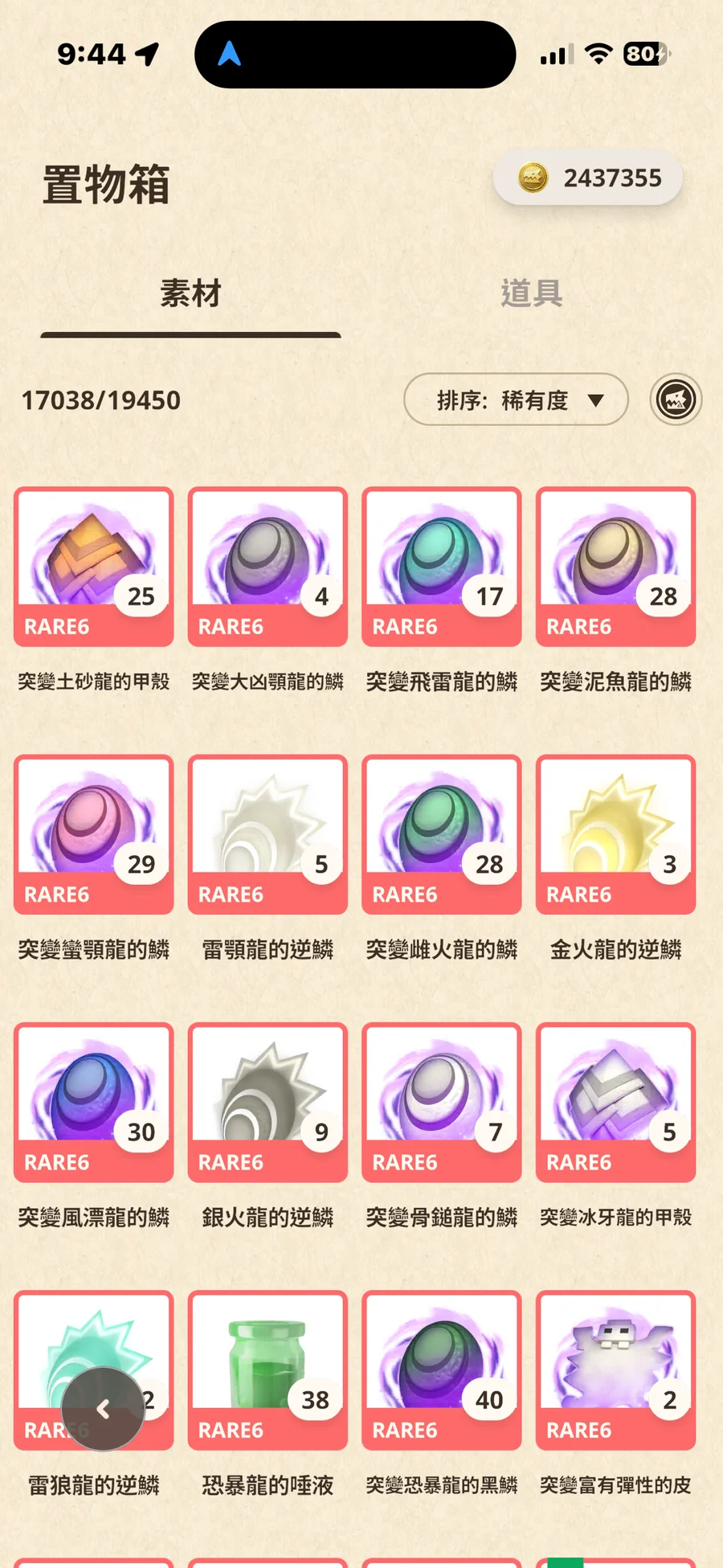Select the 突變蠻顎龍的鱗 card

click(x=94, y=834)
